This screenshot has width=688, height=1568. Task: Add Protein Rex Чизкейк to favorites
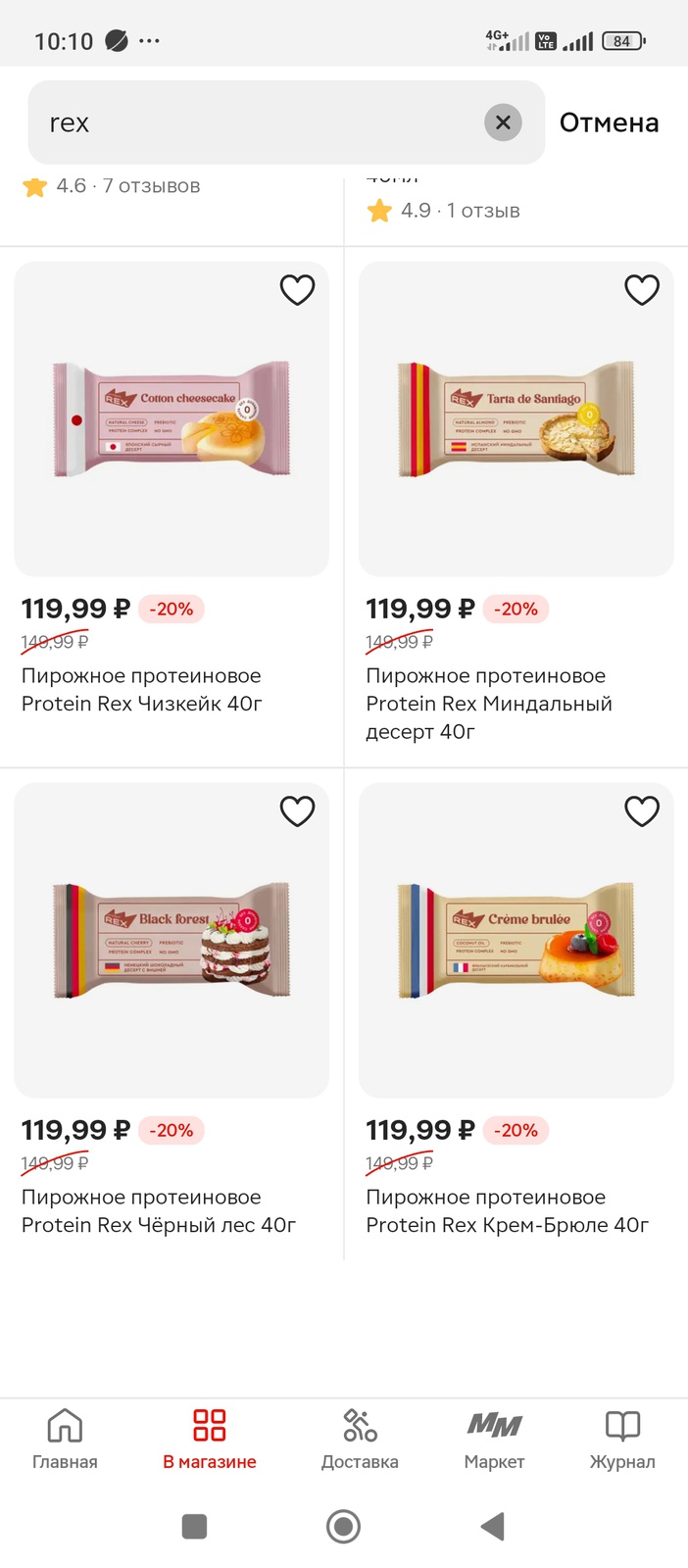pyautogui.click(x=297, y=290)
